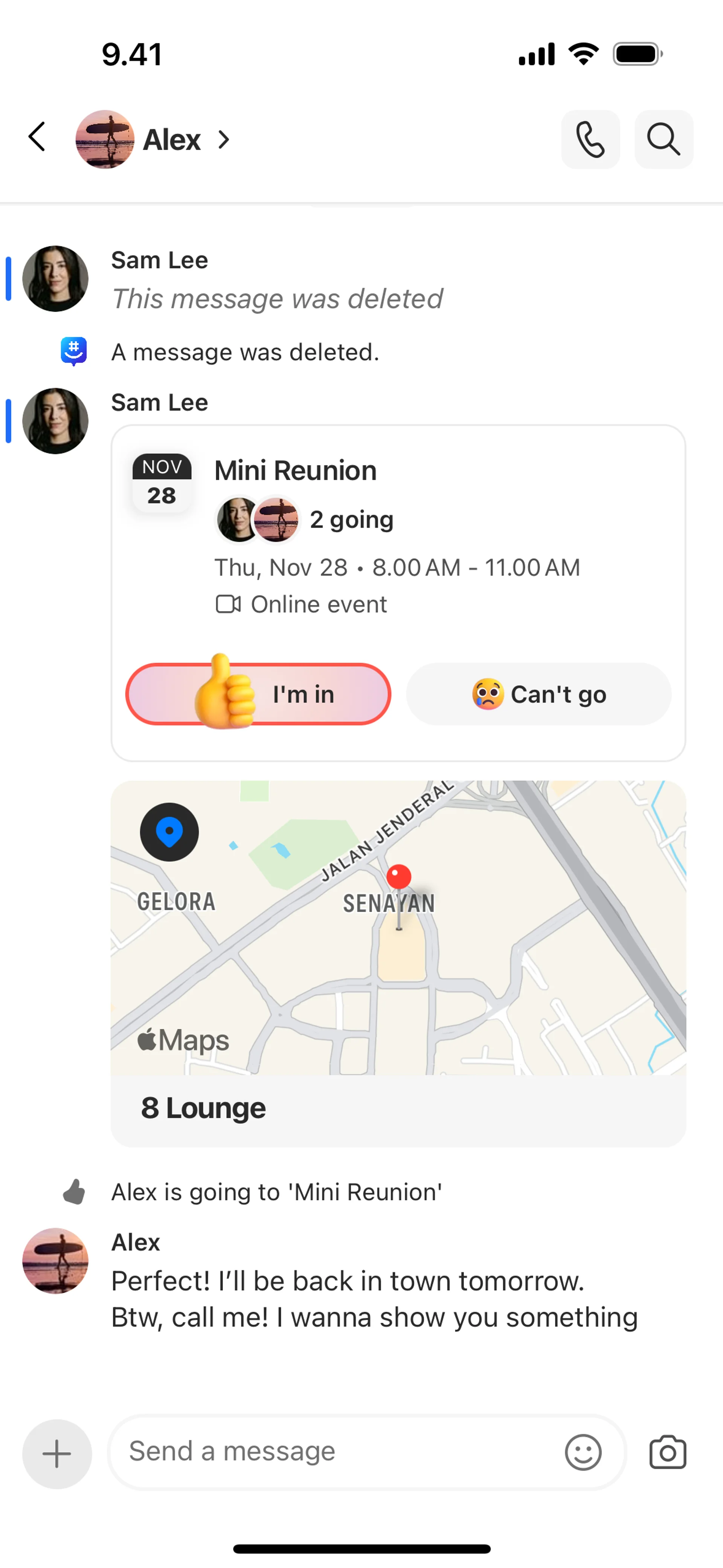View Alex's avatar on the last message

click(55, 1261)
